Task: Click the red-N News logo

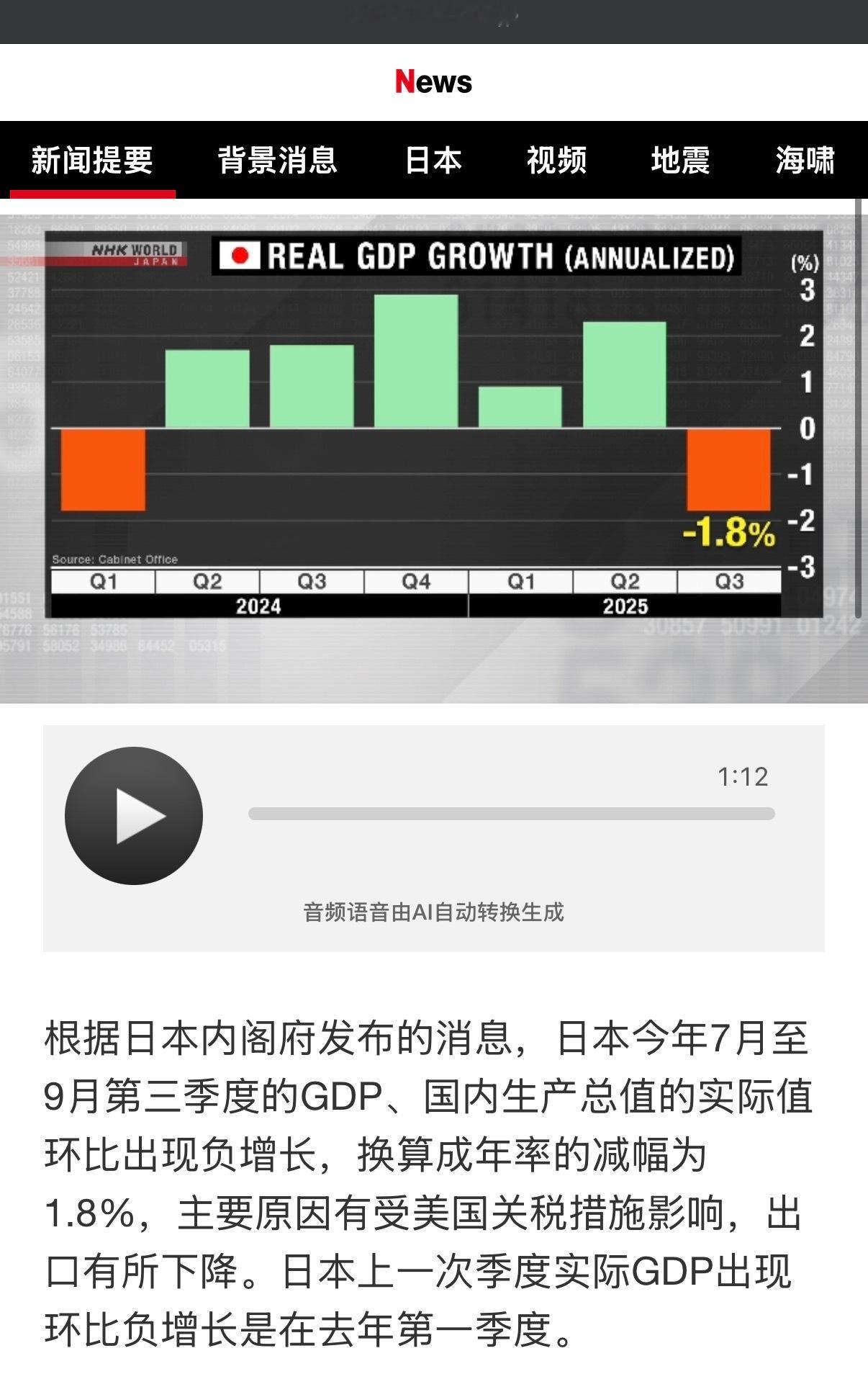Action: (433, 81)
